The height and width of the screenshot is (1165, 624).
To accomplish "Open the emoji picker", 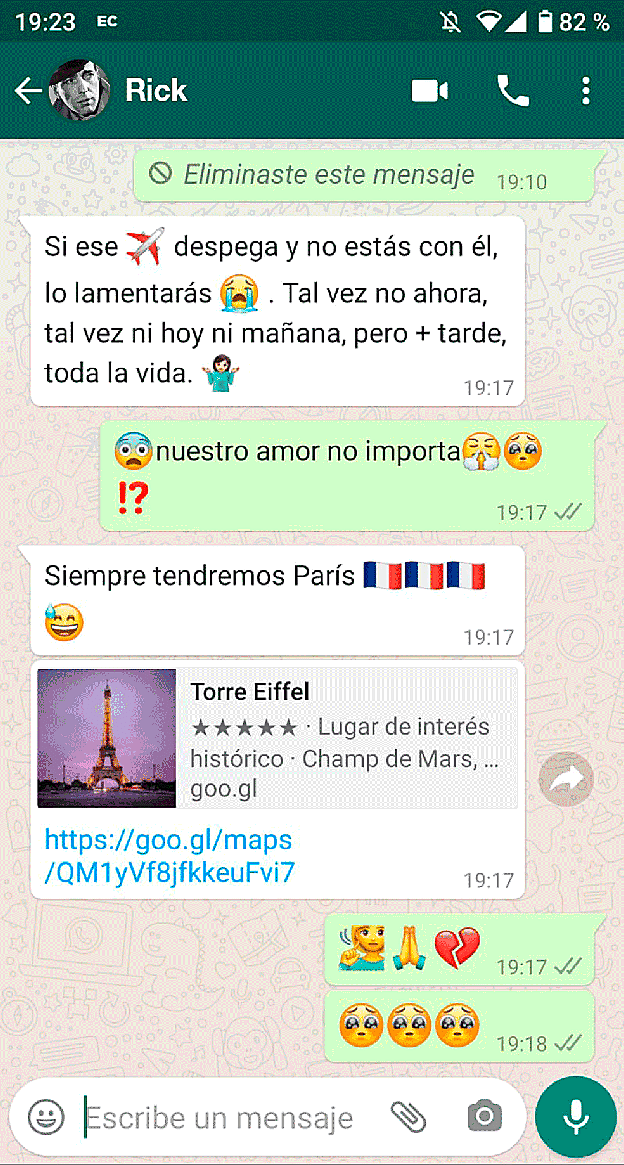I will tap(46, 1117).
